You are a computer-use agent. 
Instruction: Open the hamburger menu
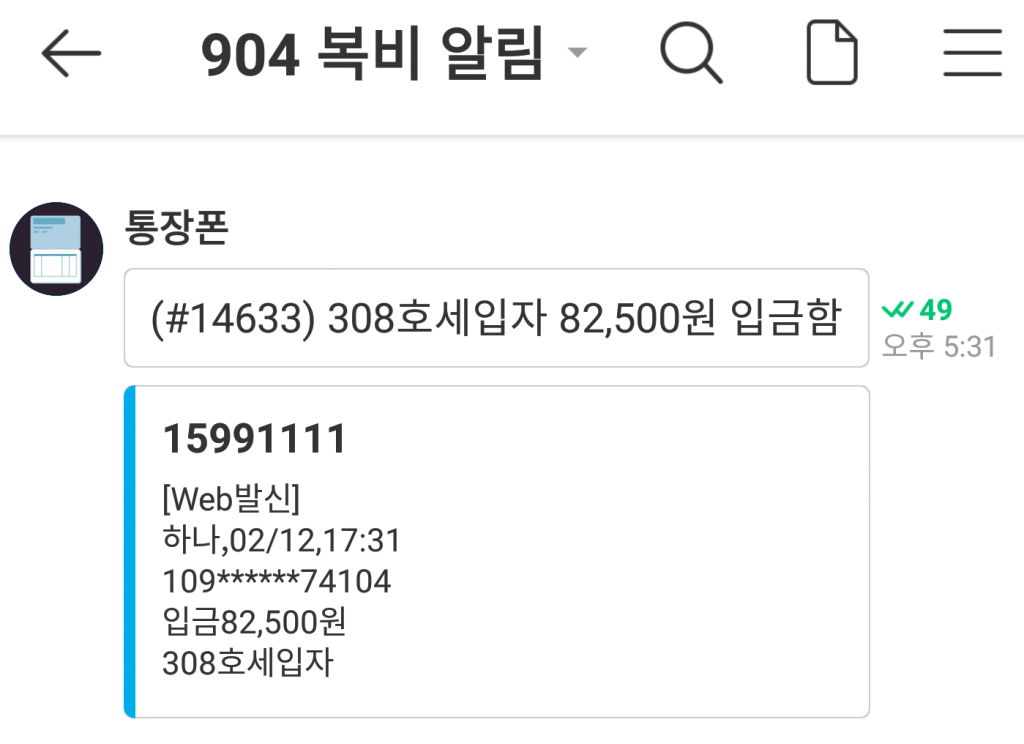(972, 54)
